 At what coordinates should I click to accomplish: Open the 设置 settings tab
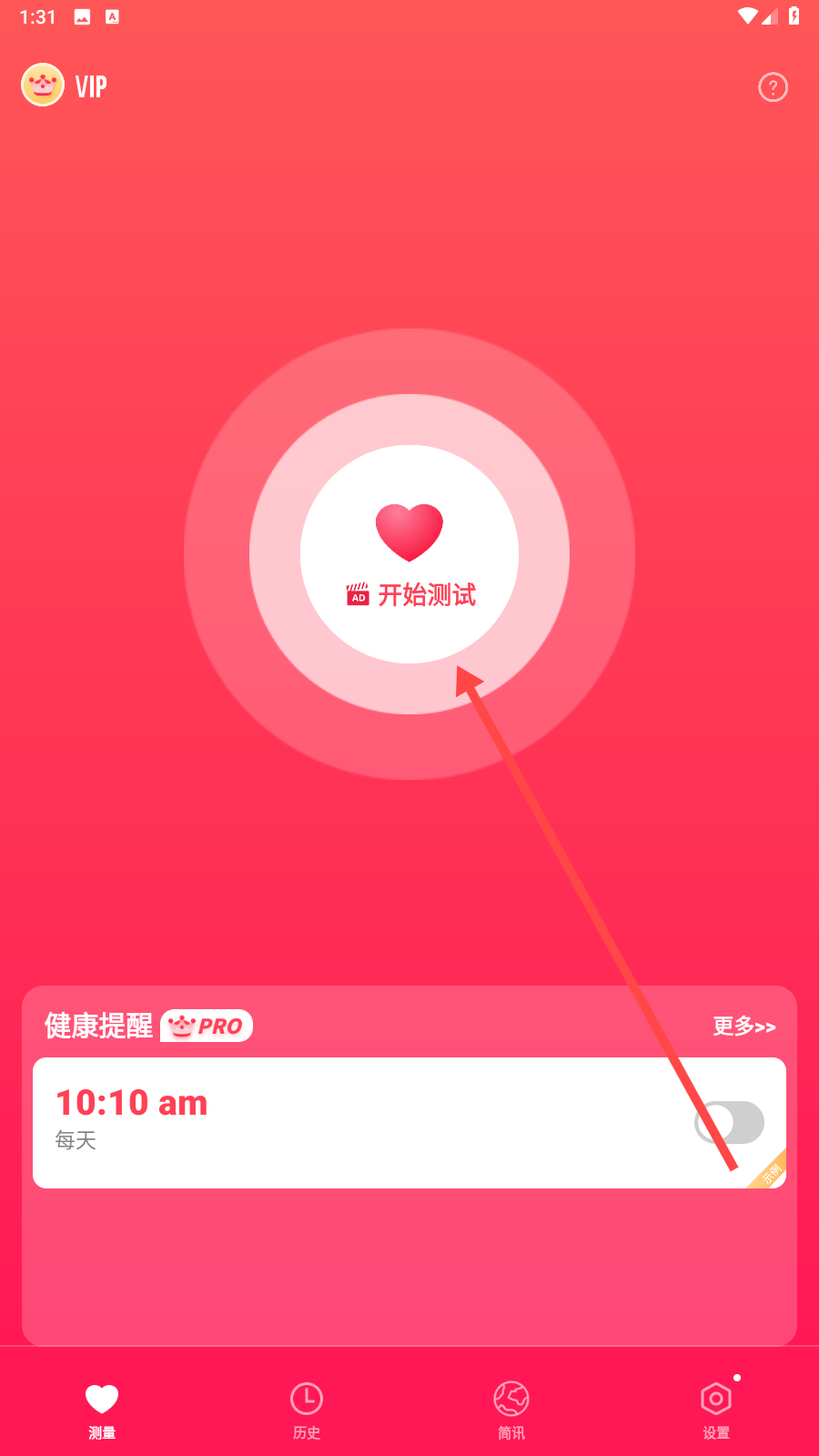point(716,1409)
